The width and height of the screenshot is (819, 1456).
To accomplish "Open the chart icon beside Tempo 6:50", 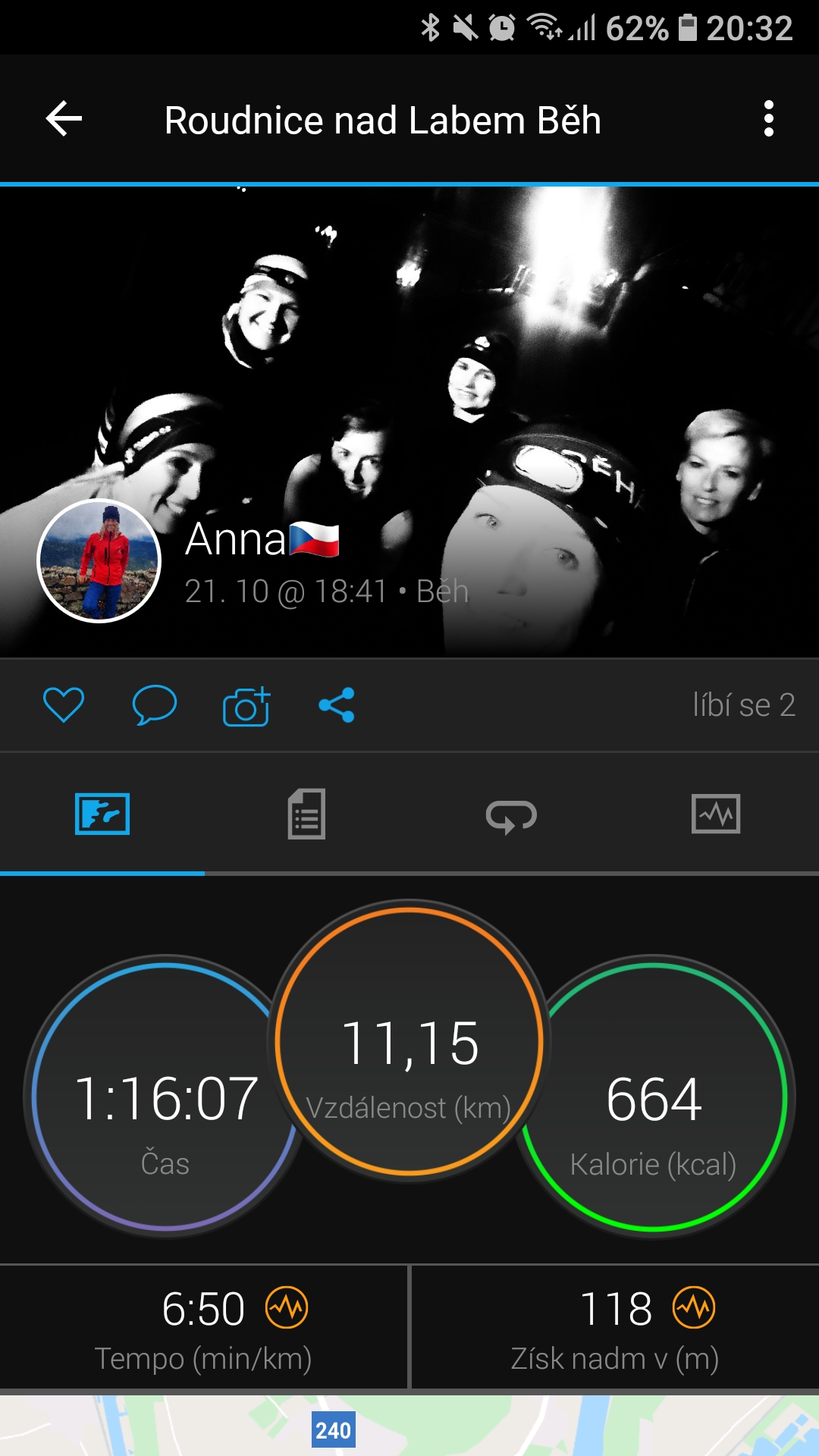I will (287, 1307).
